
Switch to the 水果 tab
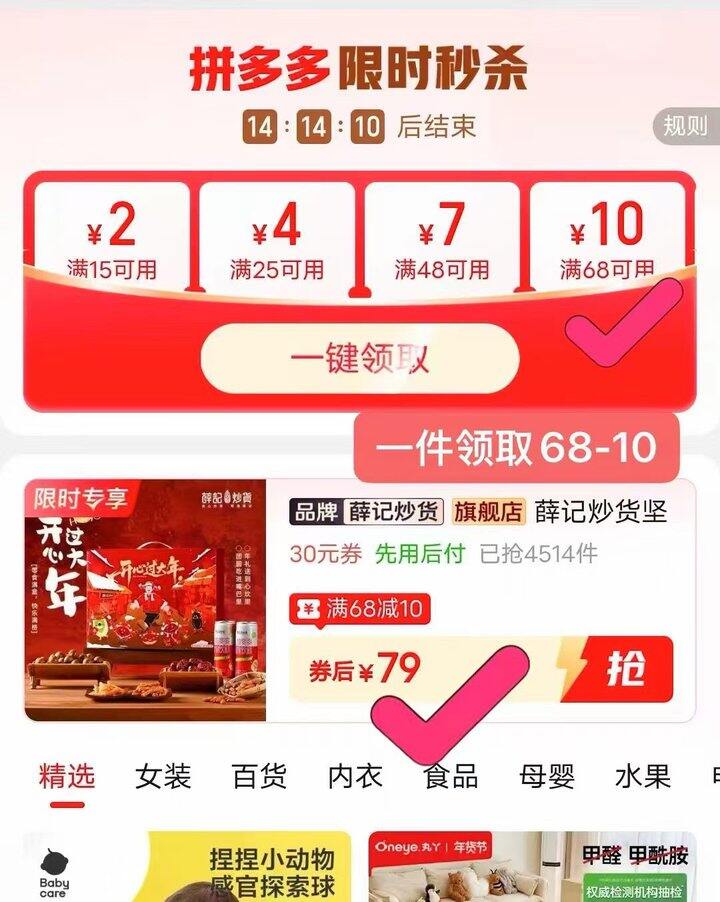pos(643,776)
